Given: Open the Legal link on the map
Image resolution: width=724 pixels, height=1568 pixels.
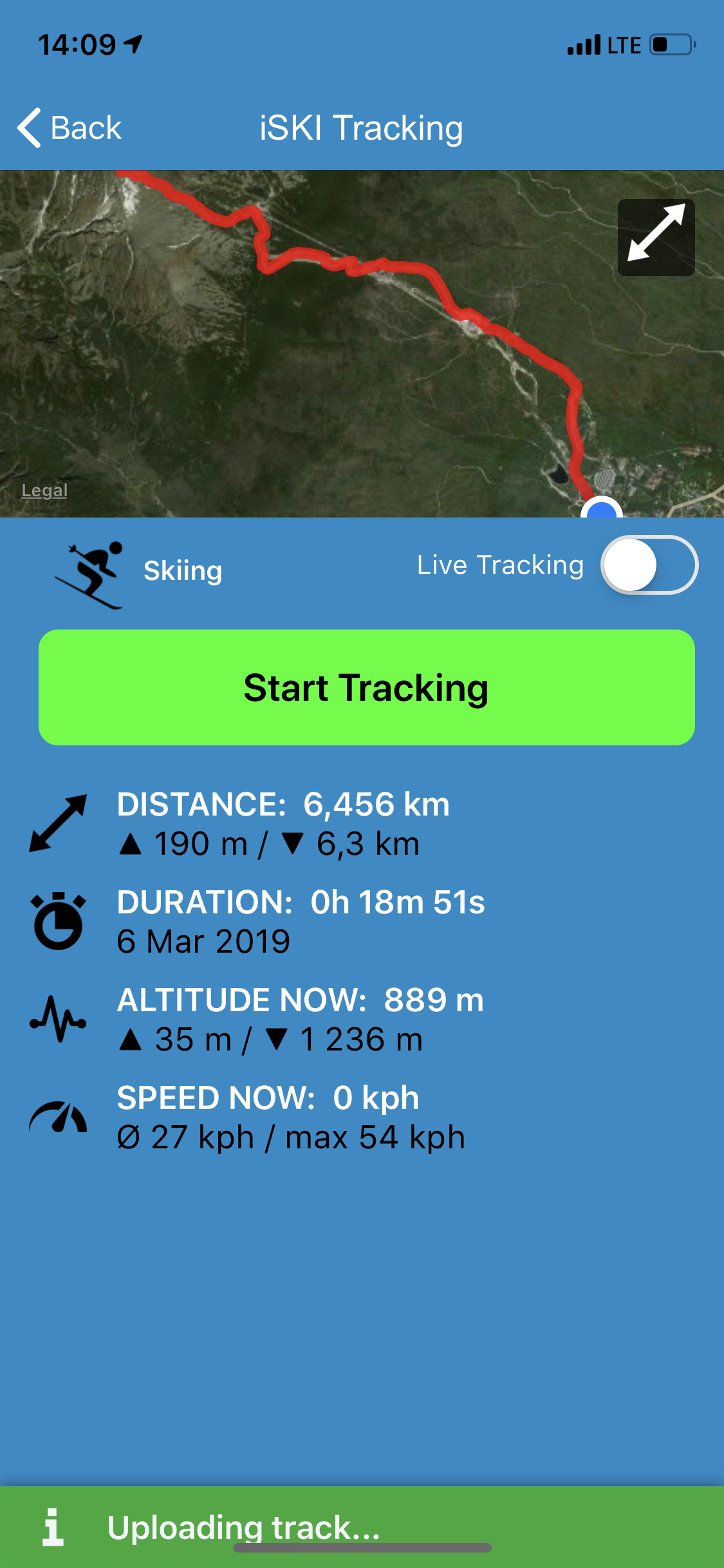Looking at the screenshot, I should [44, 490].
